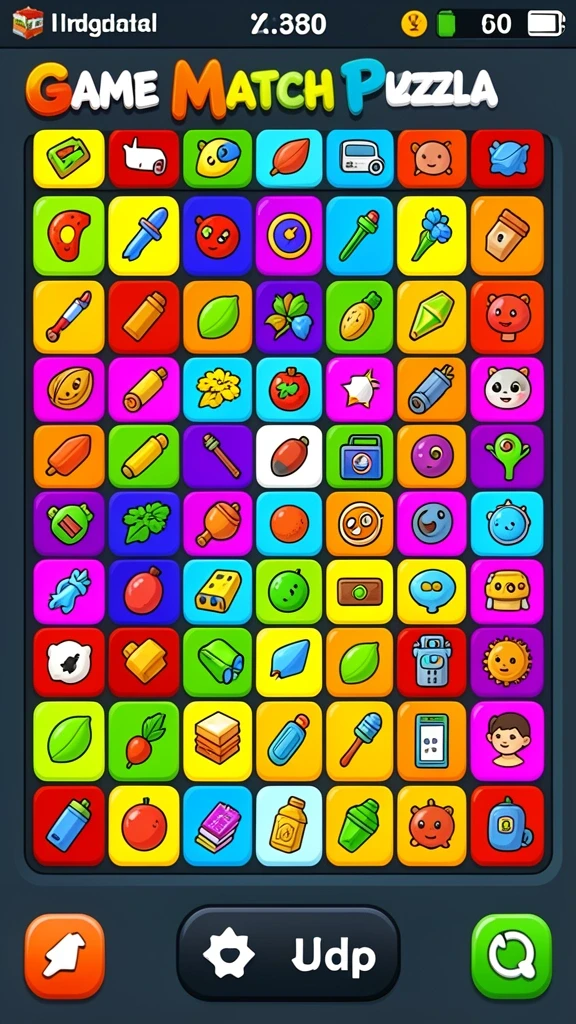This screenshot has height=1024, width=576.
Task: Choose the stacked sandwich tile
Action: point(217,741)
